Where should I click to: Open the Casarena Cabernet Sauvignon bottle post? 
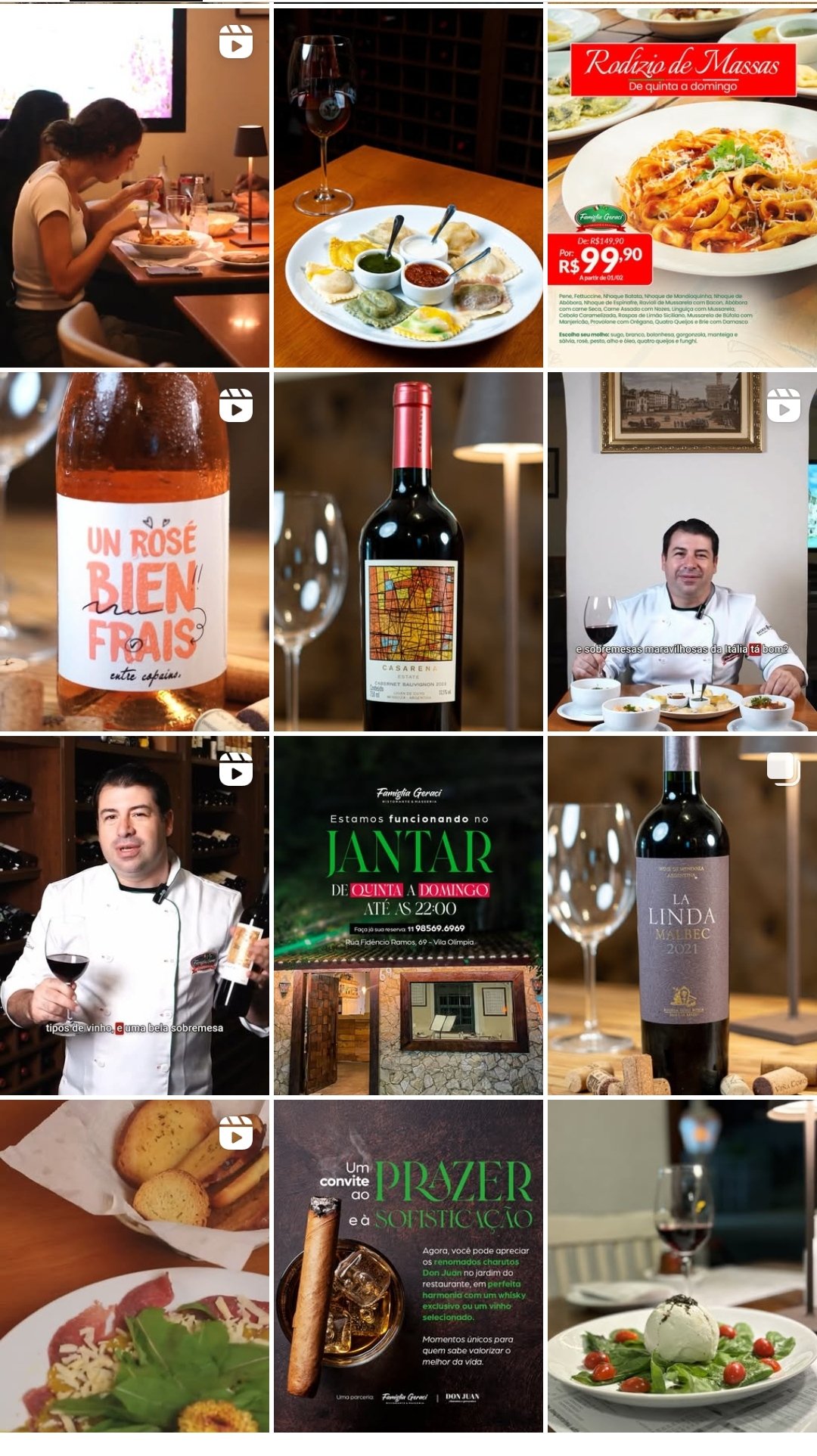(408, 551)
